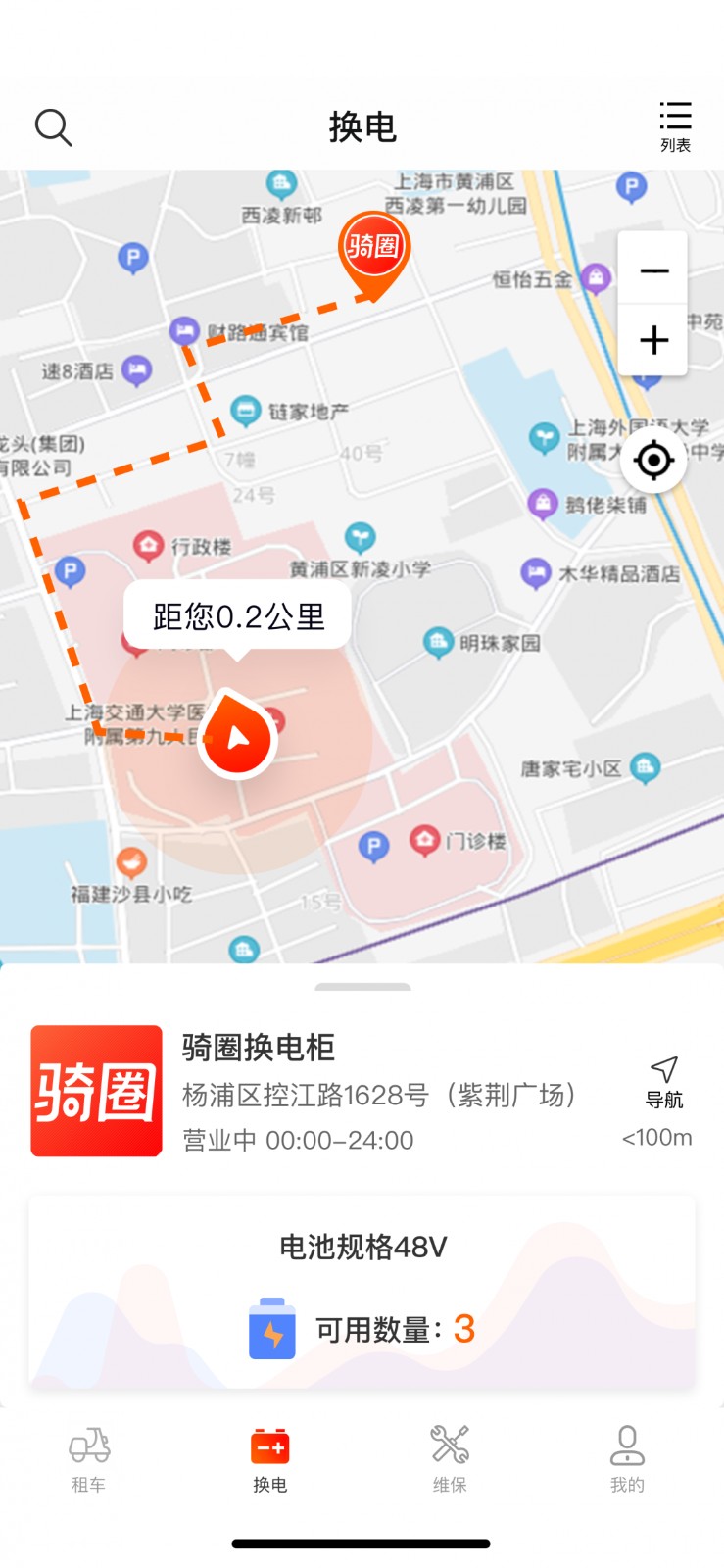The height and width of the screenshot is (1568, 724).
Task: Tap the map zoom-in plus button
Action: tap(653, 339)
